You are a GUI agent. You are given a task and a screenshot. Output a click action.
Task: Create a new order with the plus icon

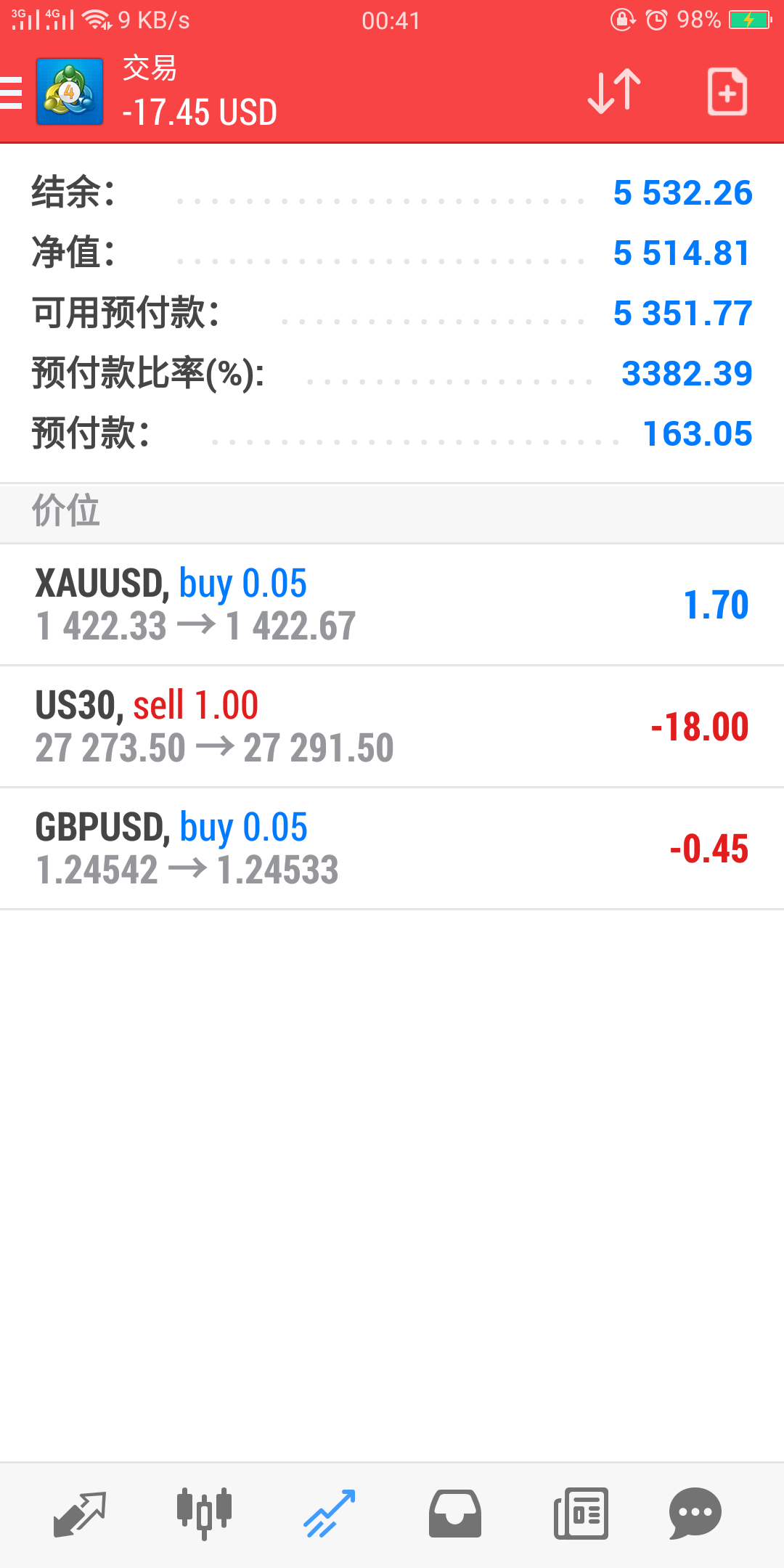pyautogui.click(x=727, y=91)
